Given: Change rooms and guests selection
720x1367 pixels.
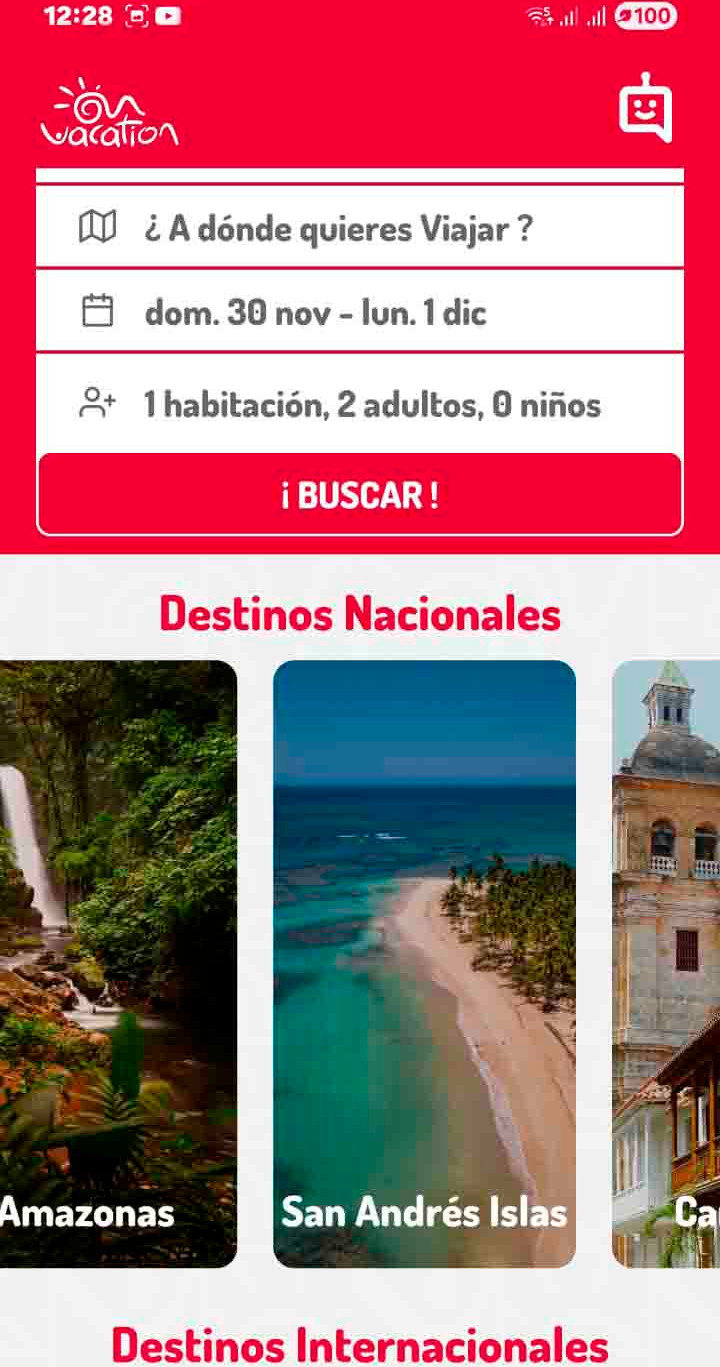Looking at the screenshot, I should [360, 404].
